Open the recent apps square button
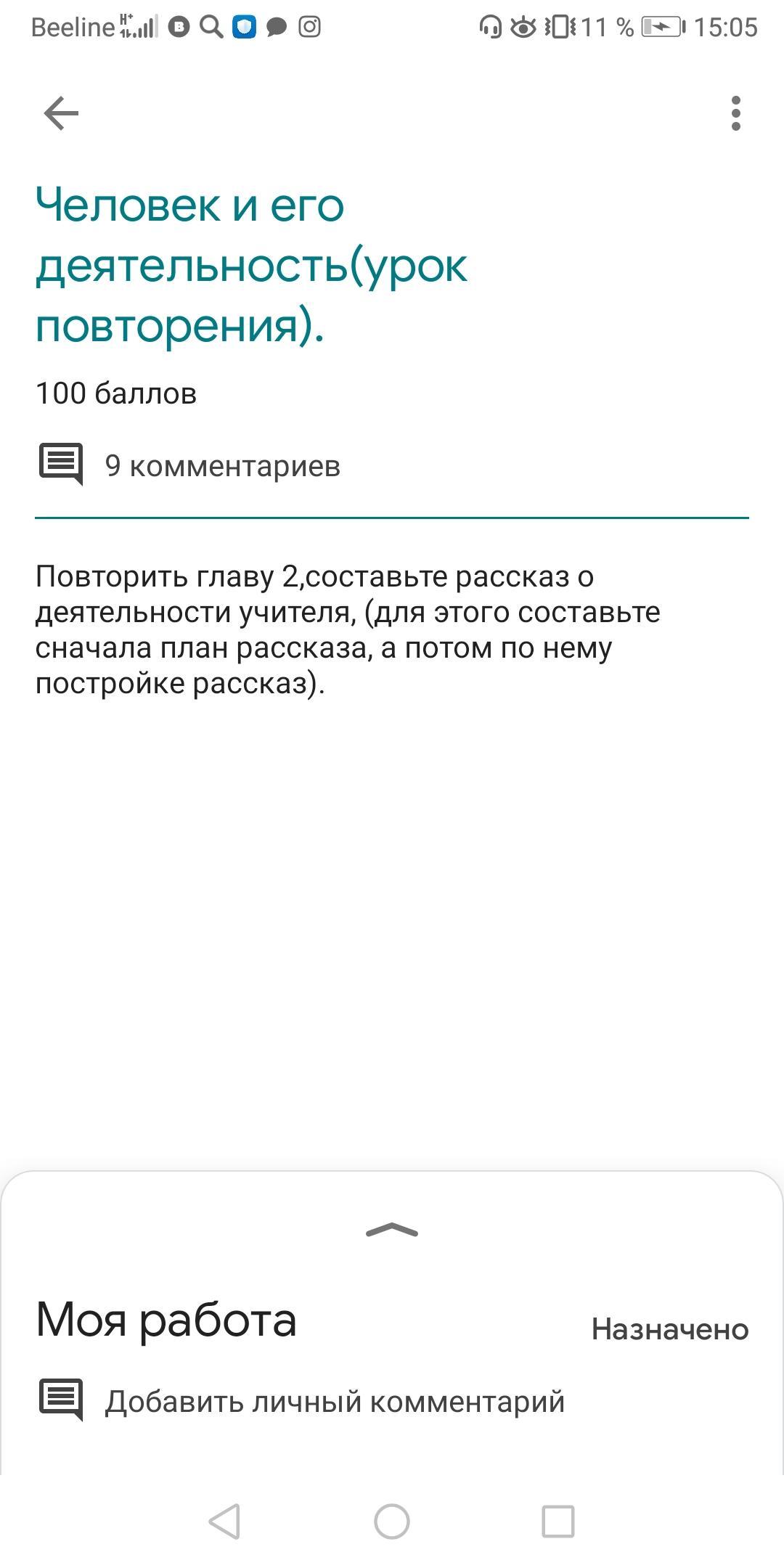The image size is (784, 1568). (558, 1521)
